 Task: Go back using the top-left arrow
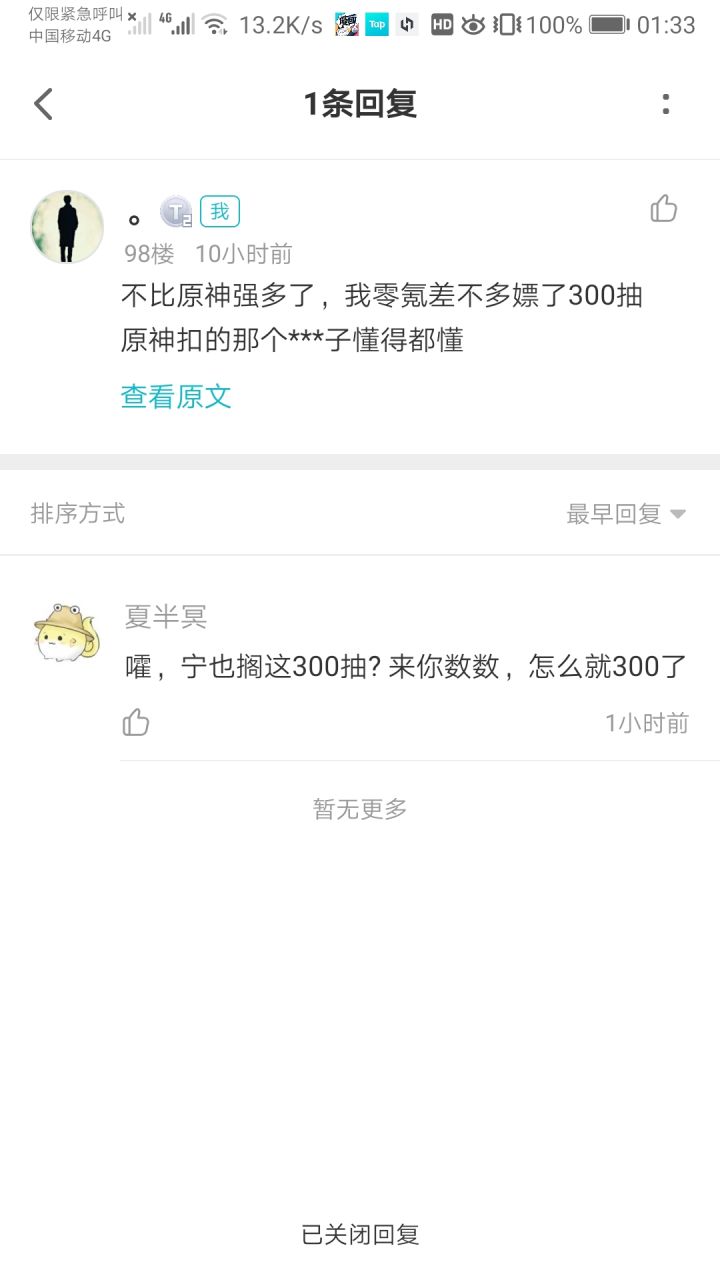[43, 104]
